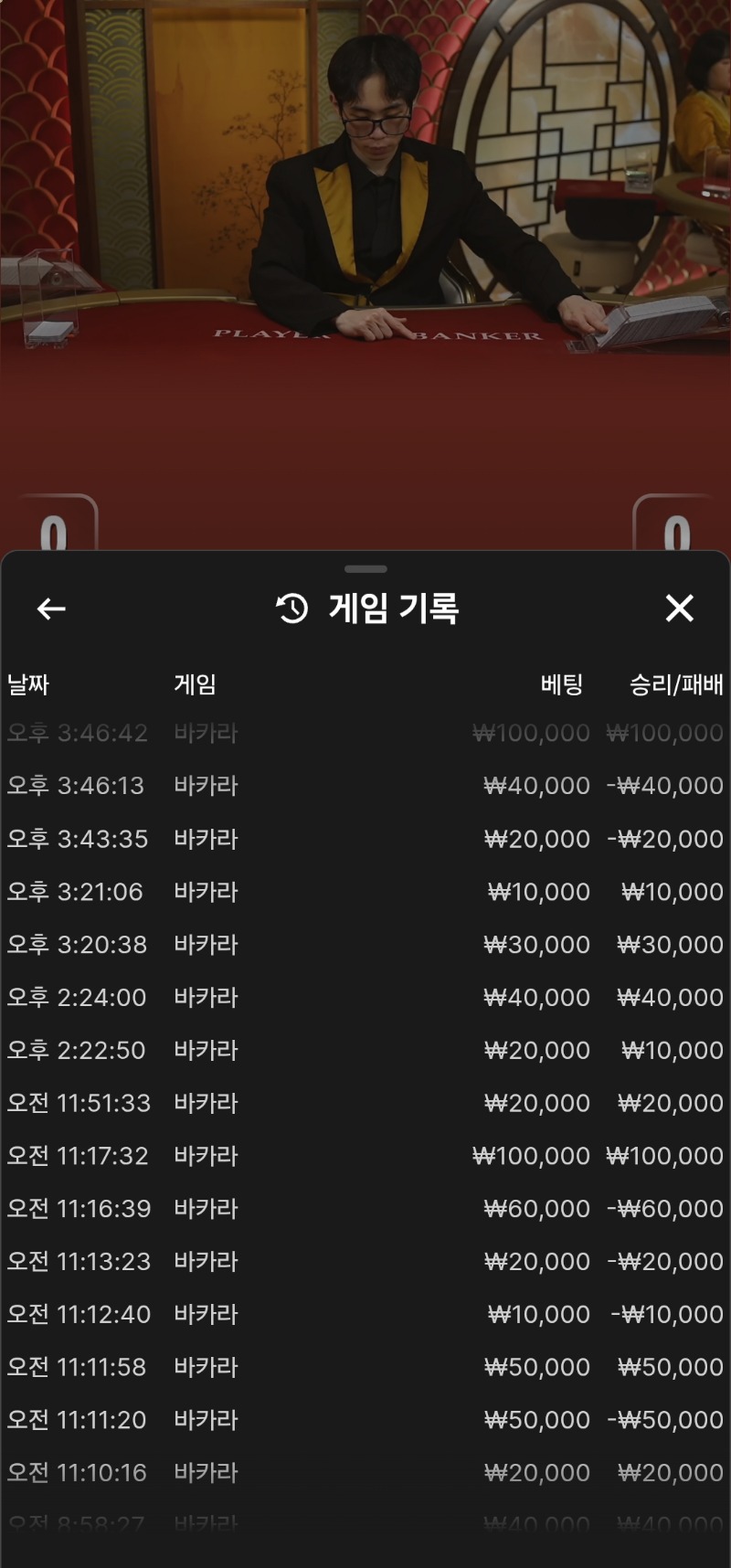The height and width of the screenshot is (1568, 731).
Task: View the 오전 11:13:23 game entry
Action: [x=365, y=1262]
